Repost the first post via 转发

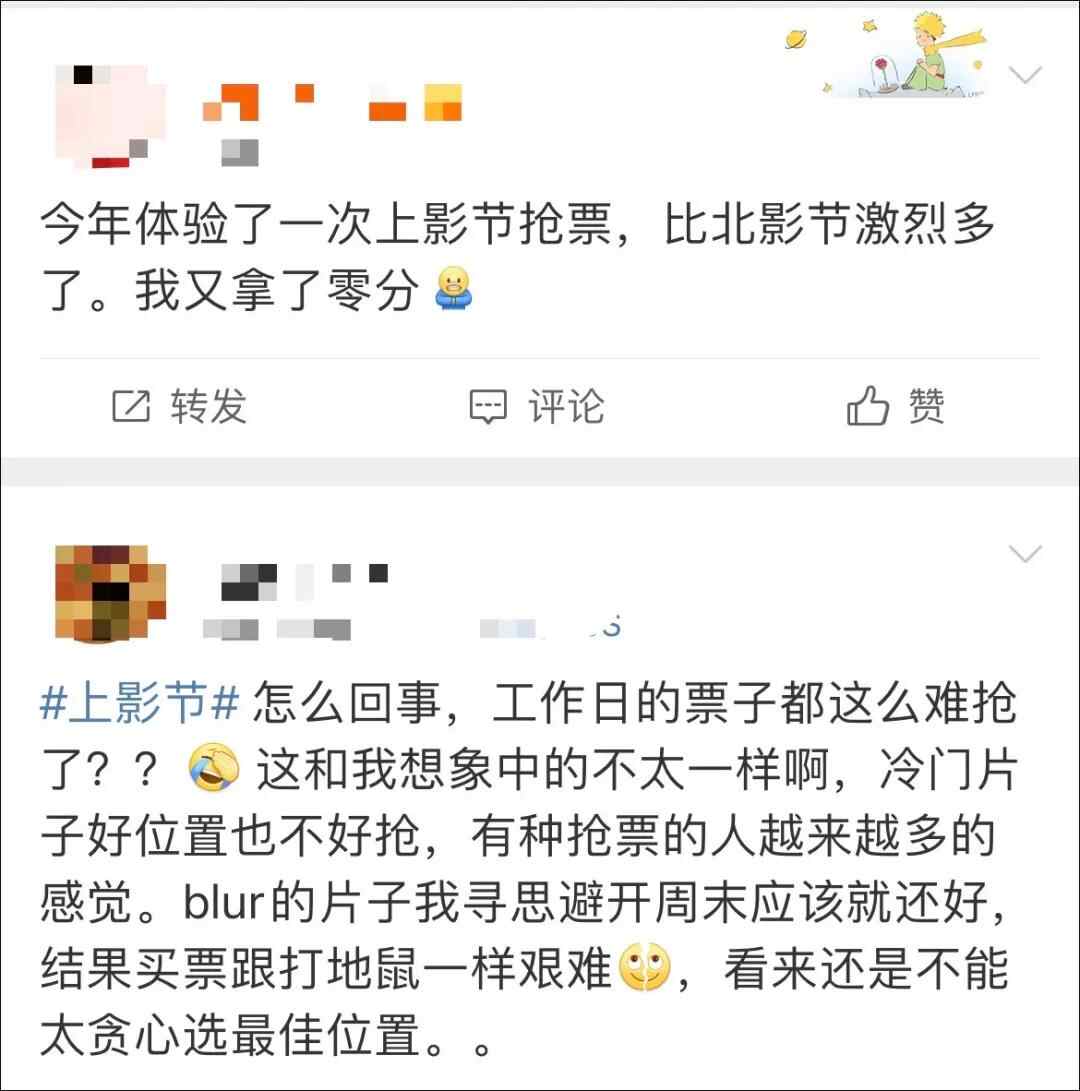(180, 407)
